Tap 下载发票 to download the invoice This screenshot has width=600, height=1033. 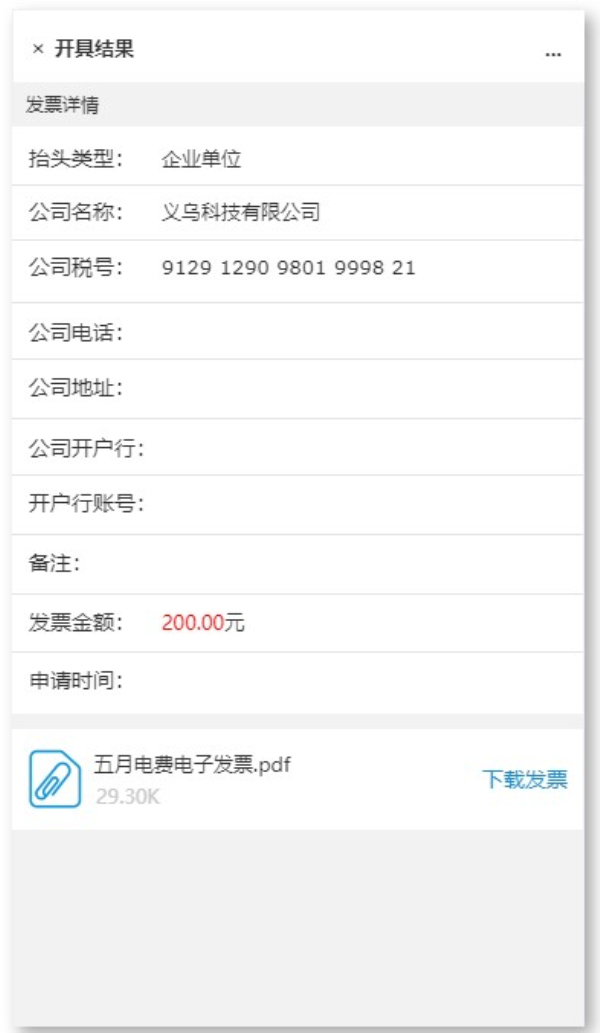(x=525, y=780)
